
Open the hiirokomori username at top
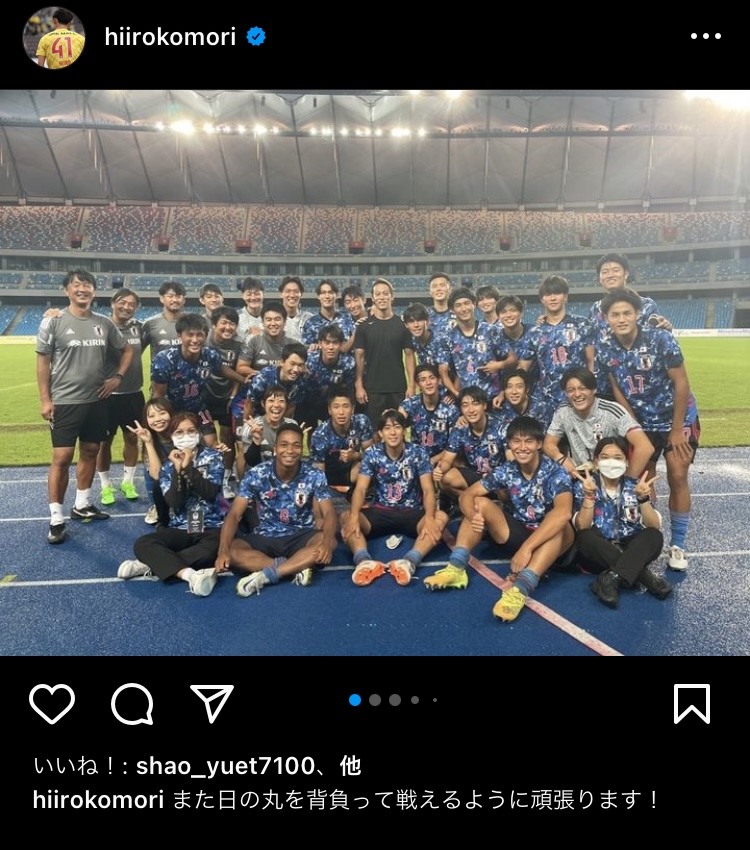coord(170,37)
